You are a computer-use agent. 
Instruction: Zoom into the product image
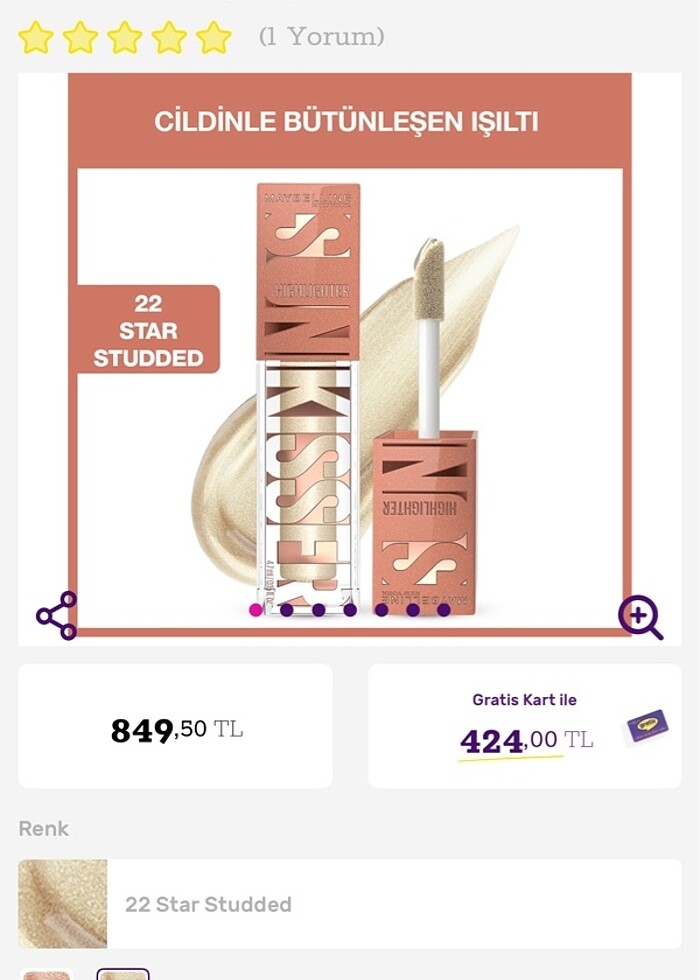click(640, 617)
